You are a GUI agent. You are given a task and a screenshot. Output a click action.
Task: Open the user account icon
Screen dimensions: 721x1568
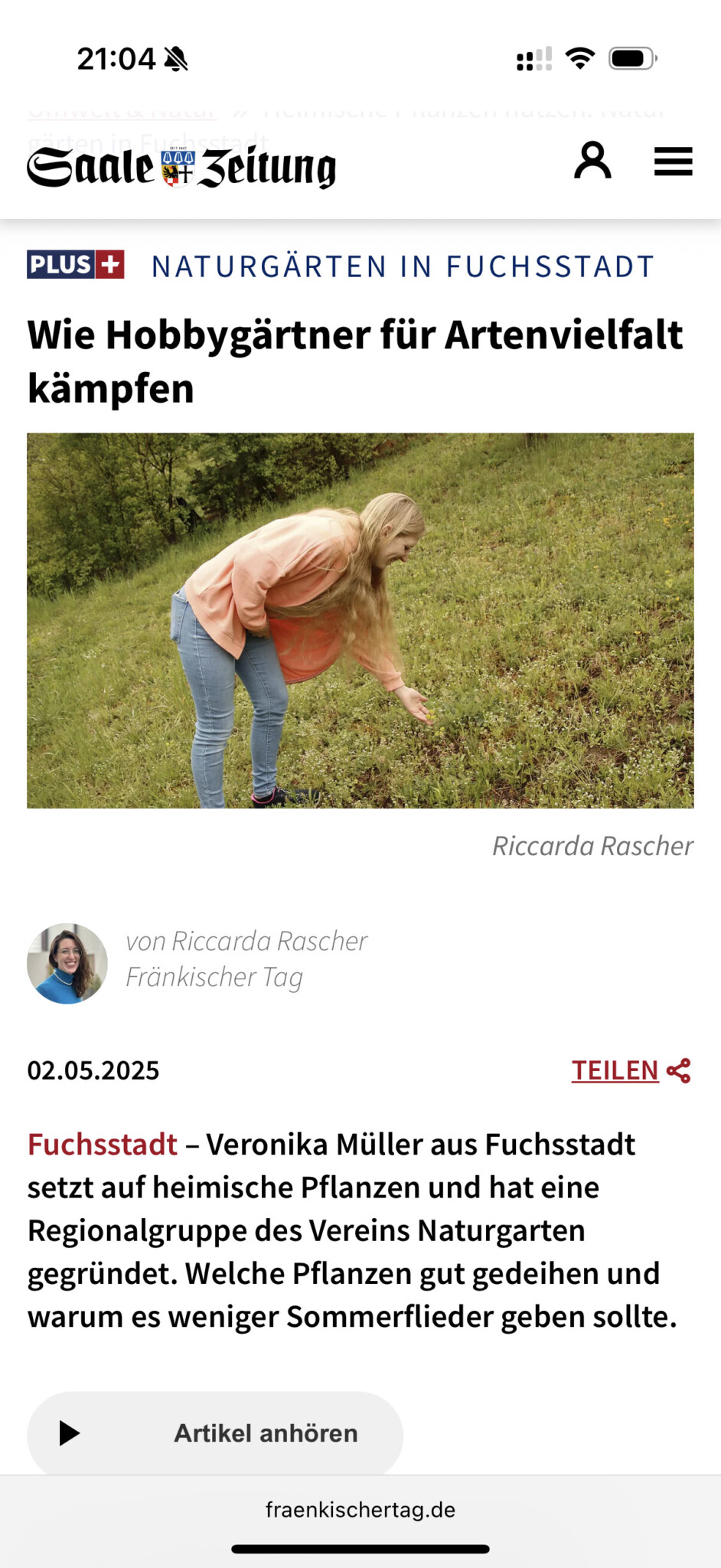[592, 161]
